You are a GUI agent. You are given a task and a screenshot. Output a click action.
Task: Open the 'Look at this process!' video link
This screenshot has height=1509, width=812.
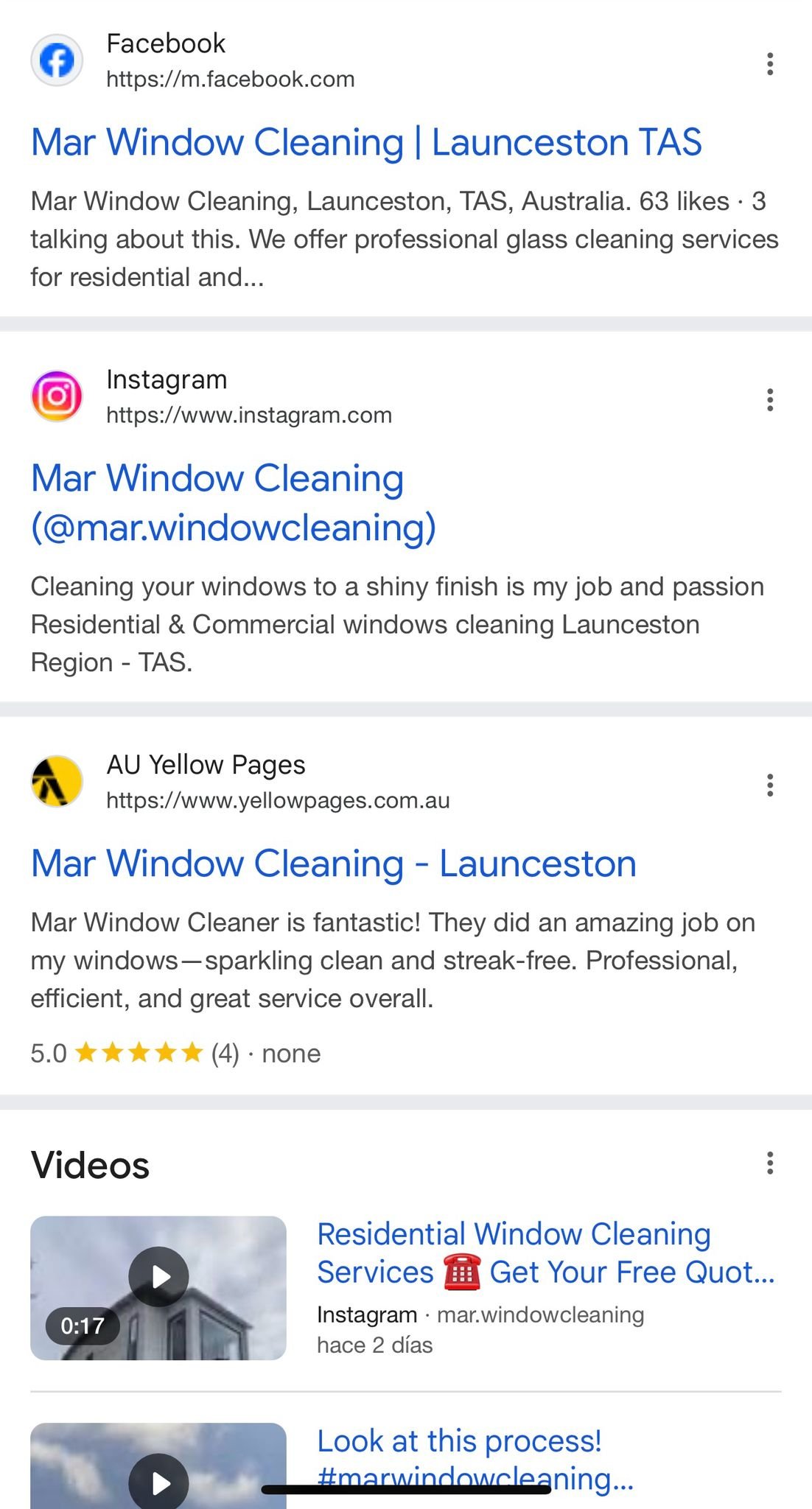pyautogui.click(x=475, y=1460)
